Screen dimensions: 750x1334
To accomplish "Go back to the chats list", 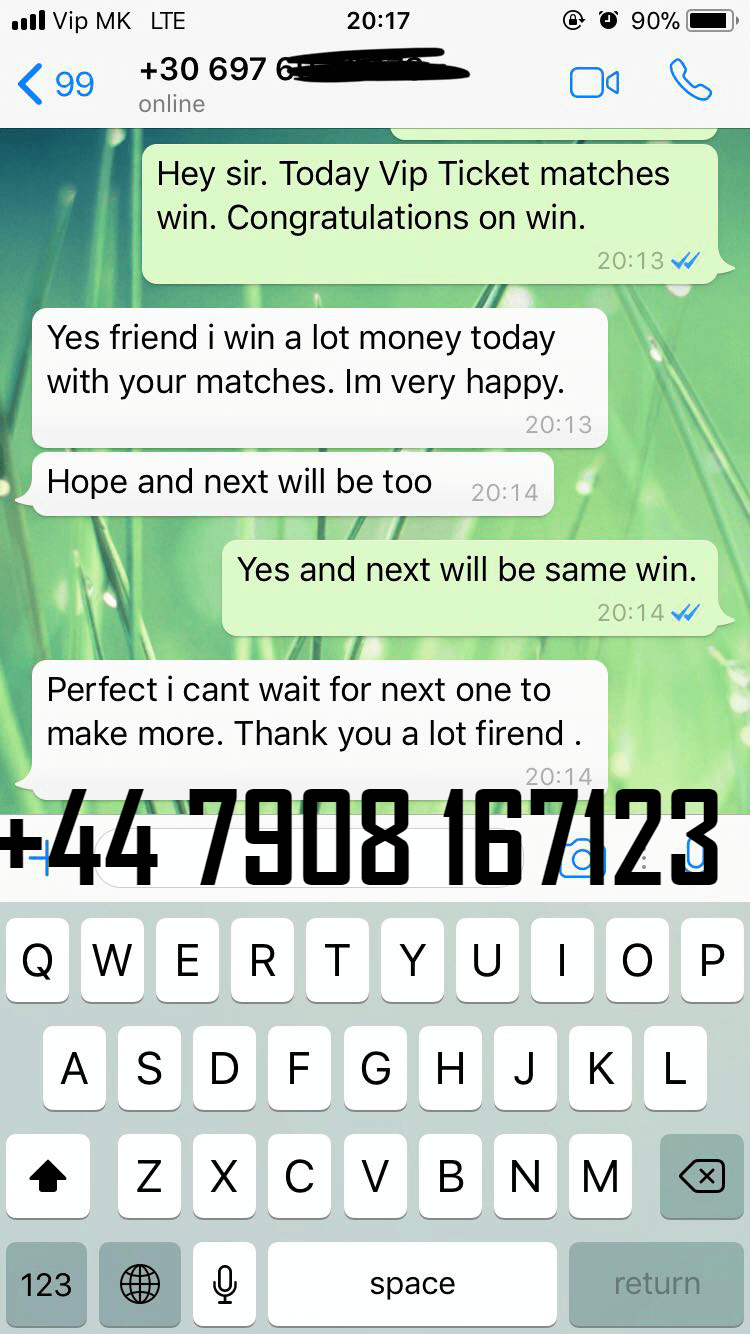I will click(56, 84).
